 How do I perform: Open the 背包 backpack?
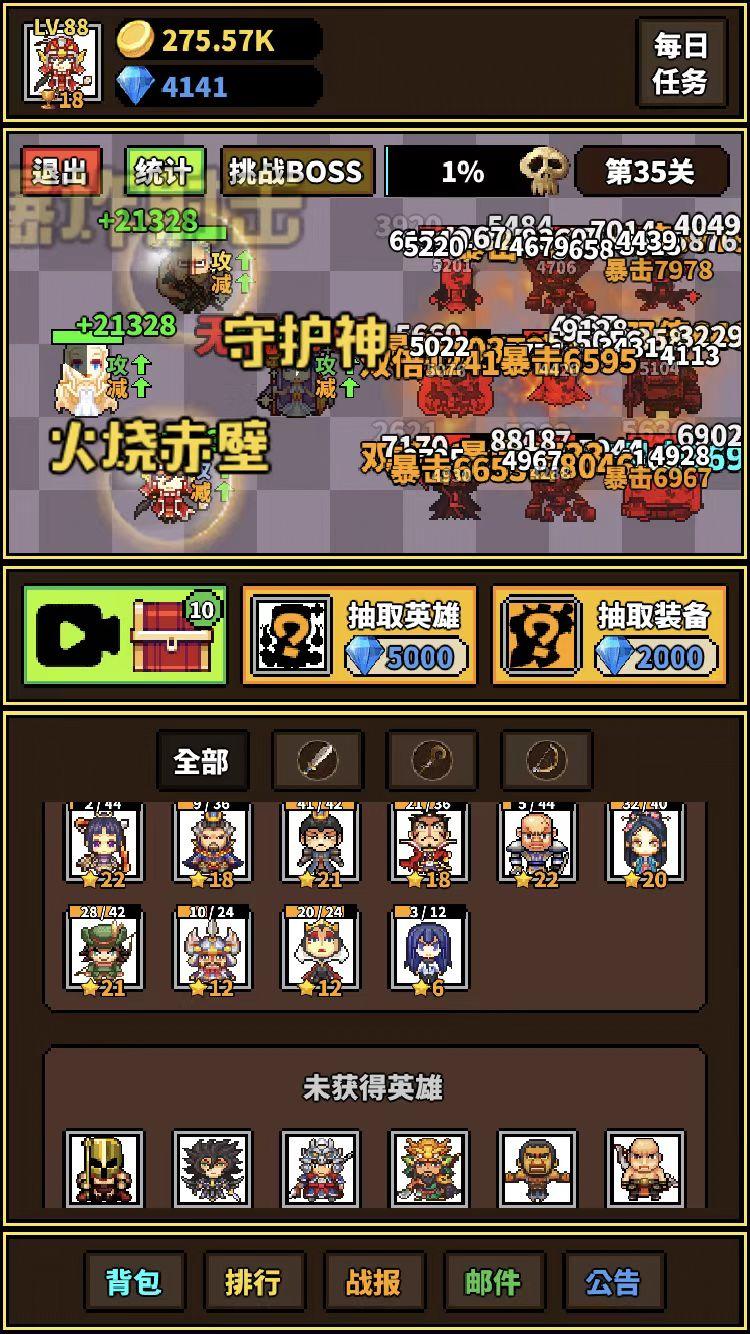[x=135, y=1281]
